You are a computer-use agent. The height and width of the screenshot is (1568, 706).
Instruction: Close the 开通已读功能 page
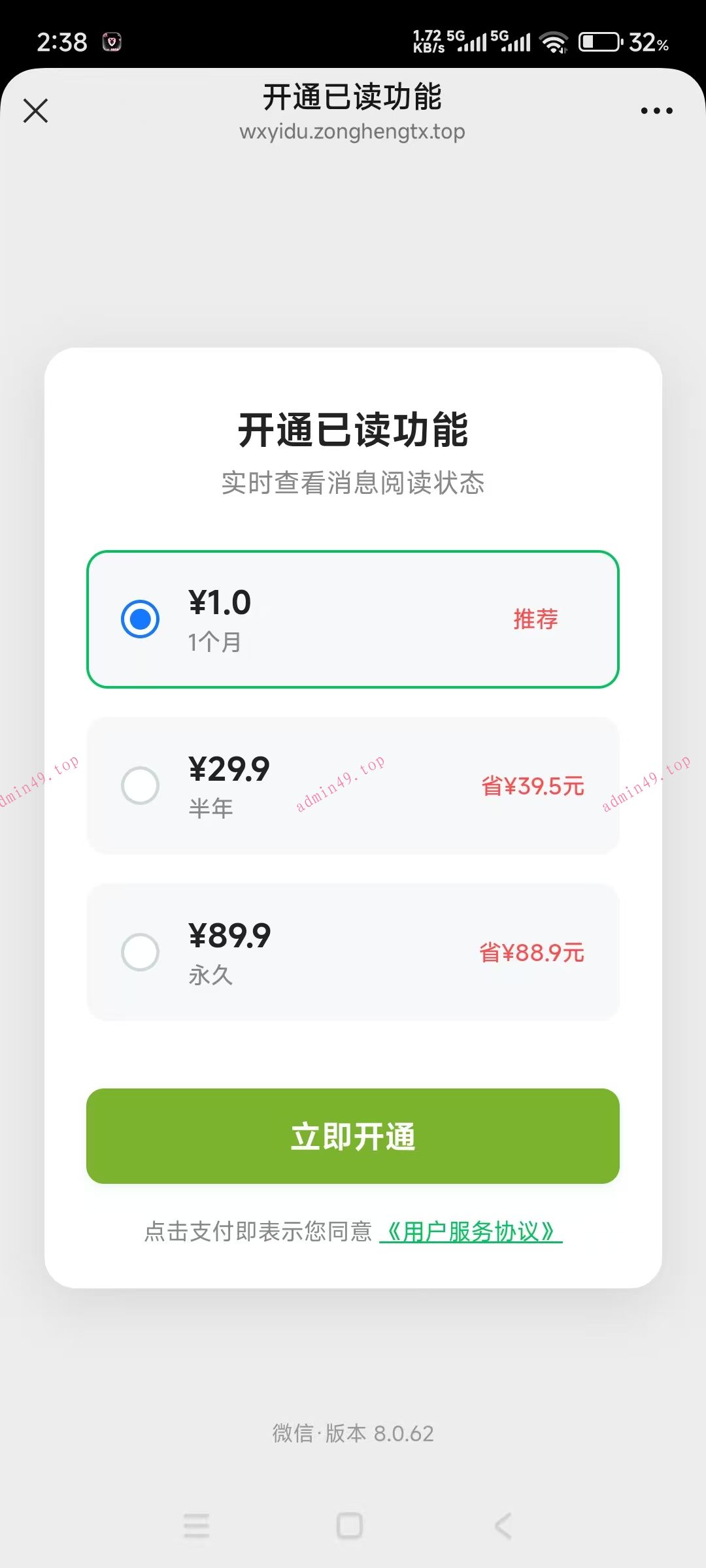[36, 110]
